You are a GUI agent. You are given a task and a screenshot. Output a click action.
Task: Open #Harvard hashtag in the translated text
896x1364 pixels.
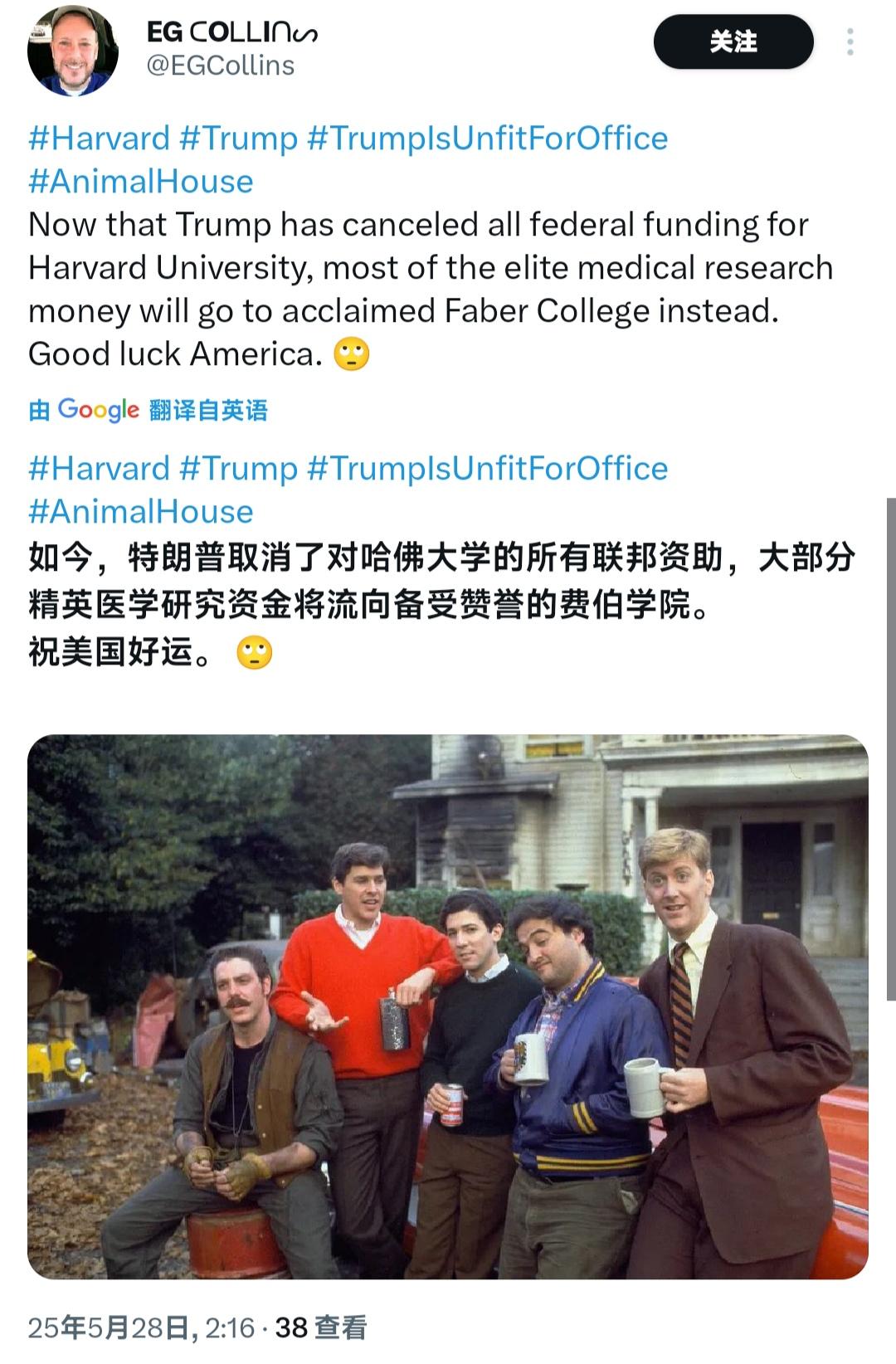[100, 468]
